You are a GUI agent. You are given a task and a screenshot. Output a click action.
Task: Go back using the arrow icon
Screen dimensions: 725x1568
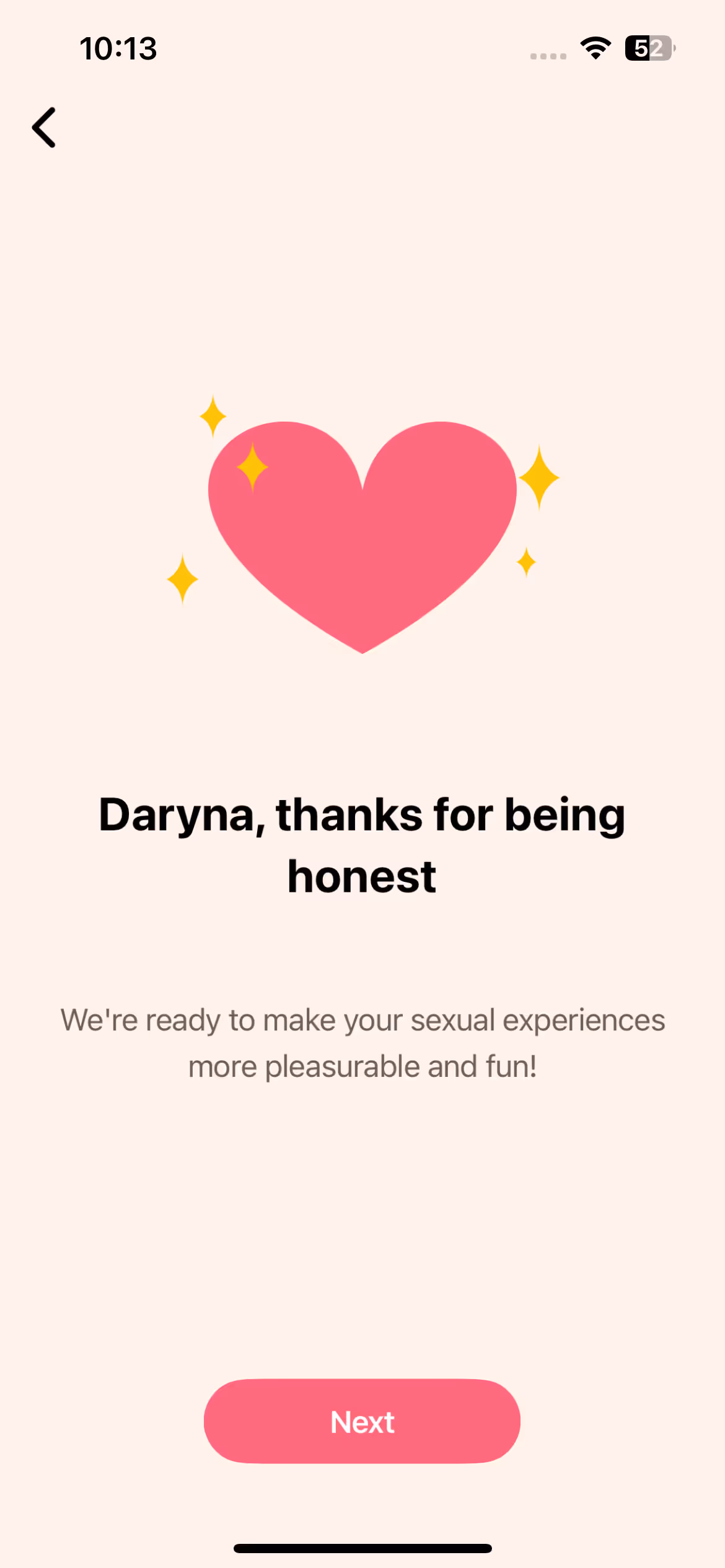(x=44, y=128)
